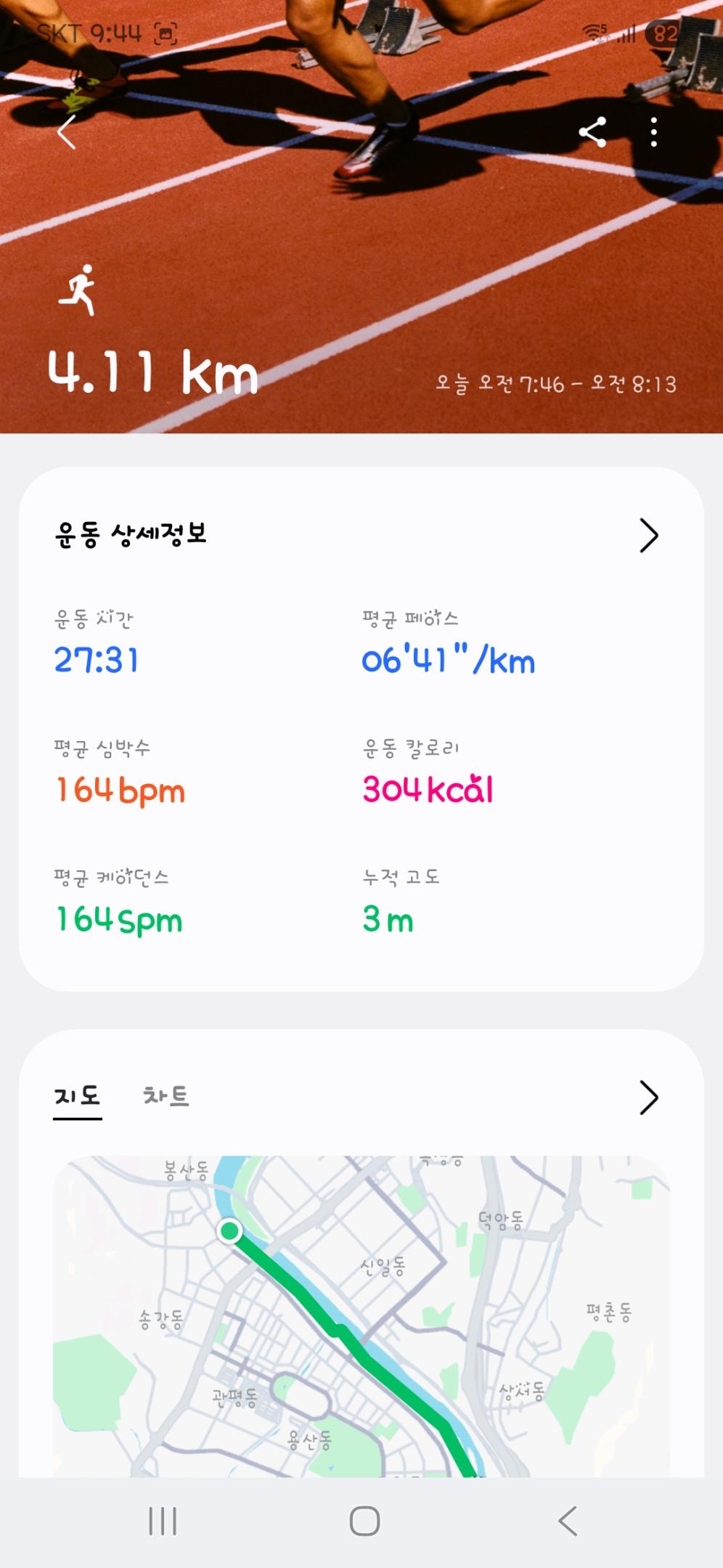Switch to the 차트 tab
723x1568 pixels.
coord(166,1096)
